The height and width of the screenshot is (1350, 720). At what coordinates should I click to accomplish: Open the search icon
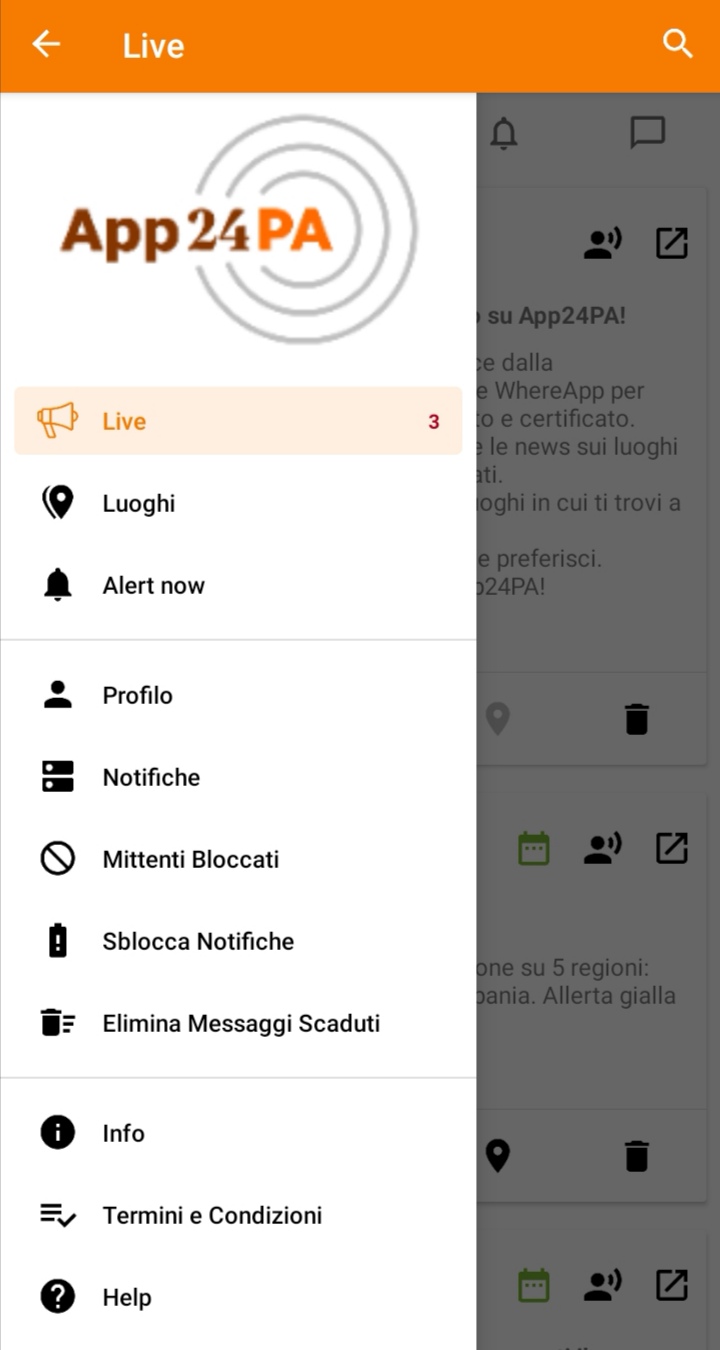tap(677, 44)
